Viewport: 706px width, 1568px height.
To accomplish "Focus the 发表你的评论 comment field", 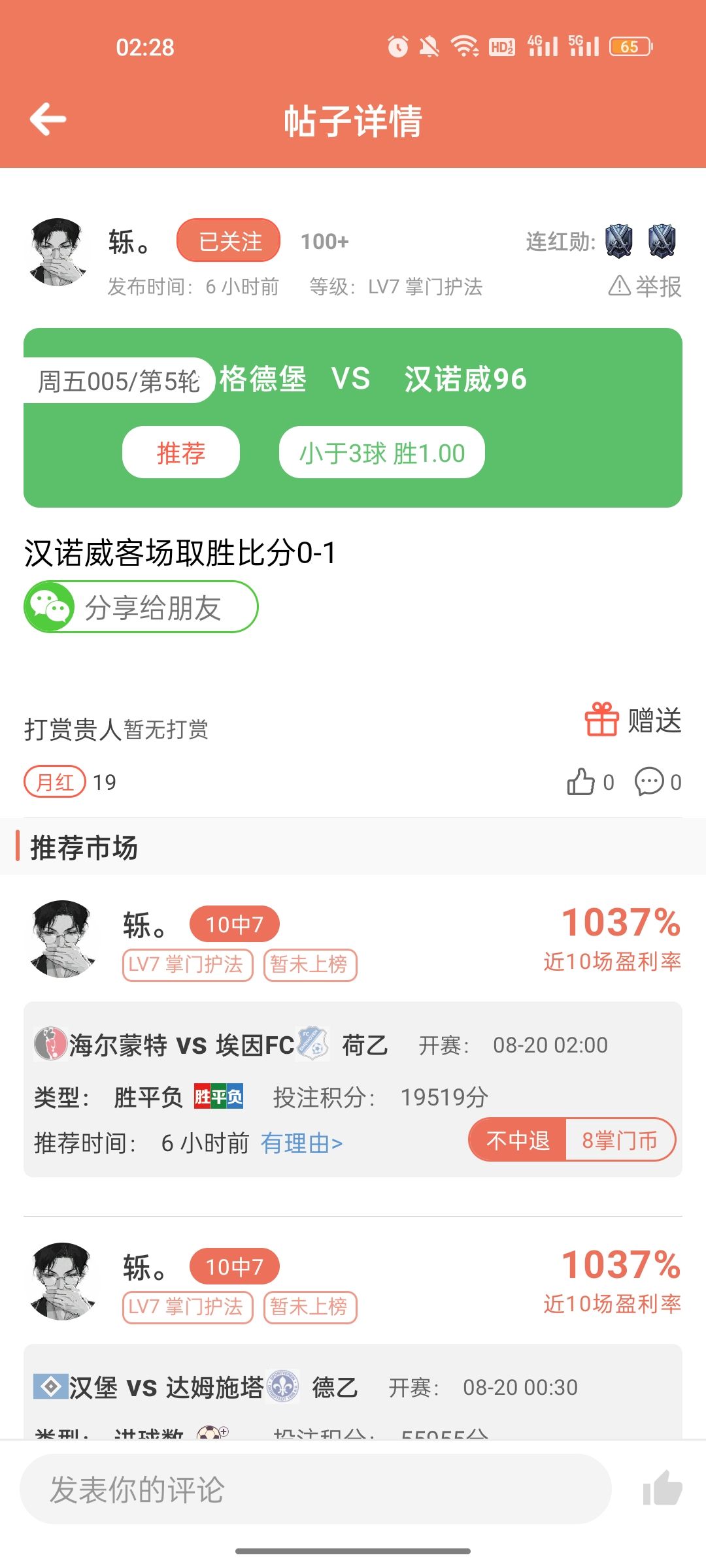I will [315, 1489].
